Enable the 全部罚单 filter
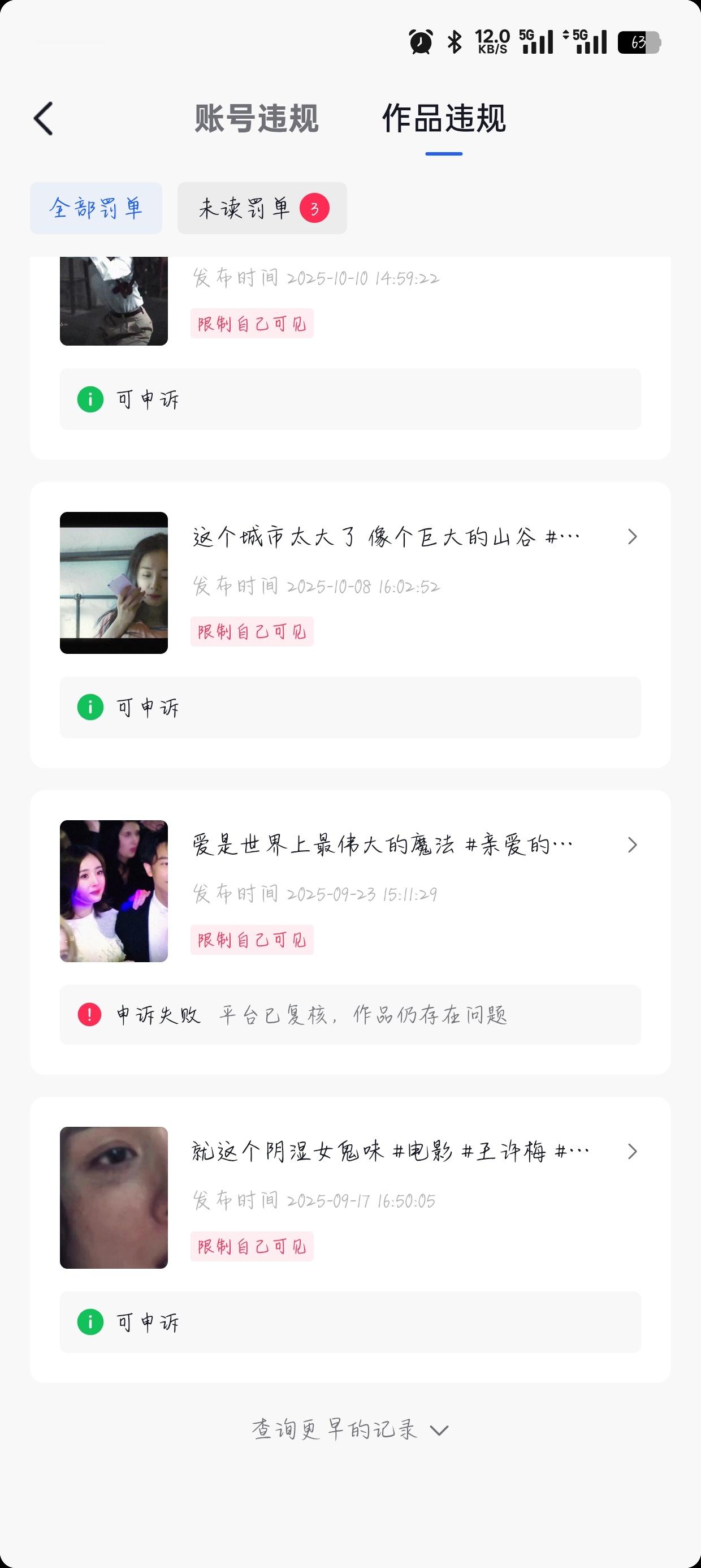This screenshot has height=1568, width=701. click(96, 208)
